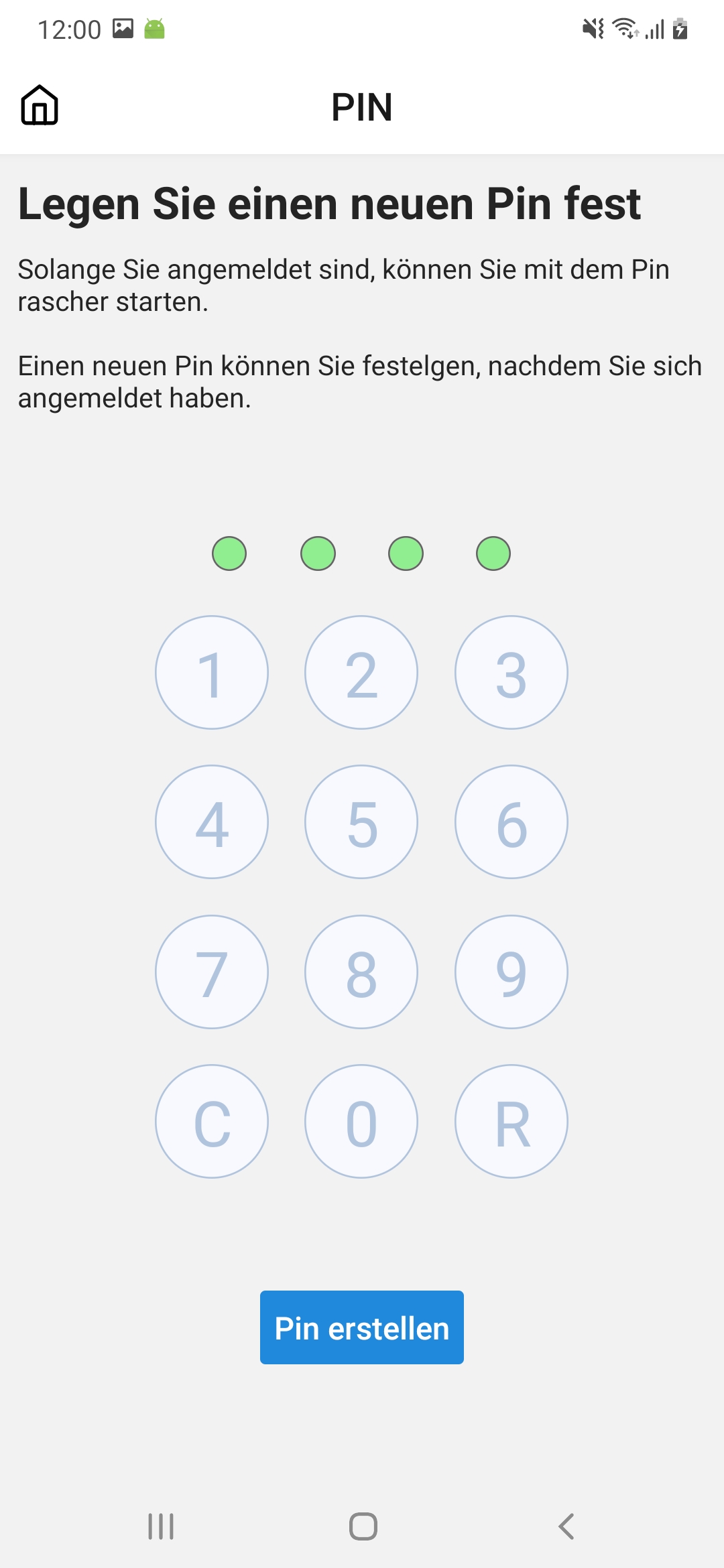Tap the 5 key
Image resolution: width=724 pixels, height=1568 pixels.
pyautogui.click(x=361, y=822)
